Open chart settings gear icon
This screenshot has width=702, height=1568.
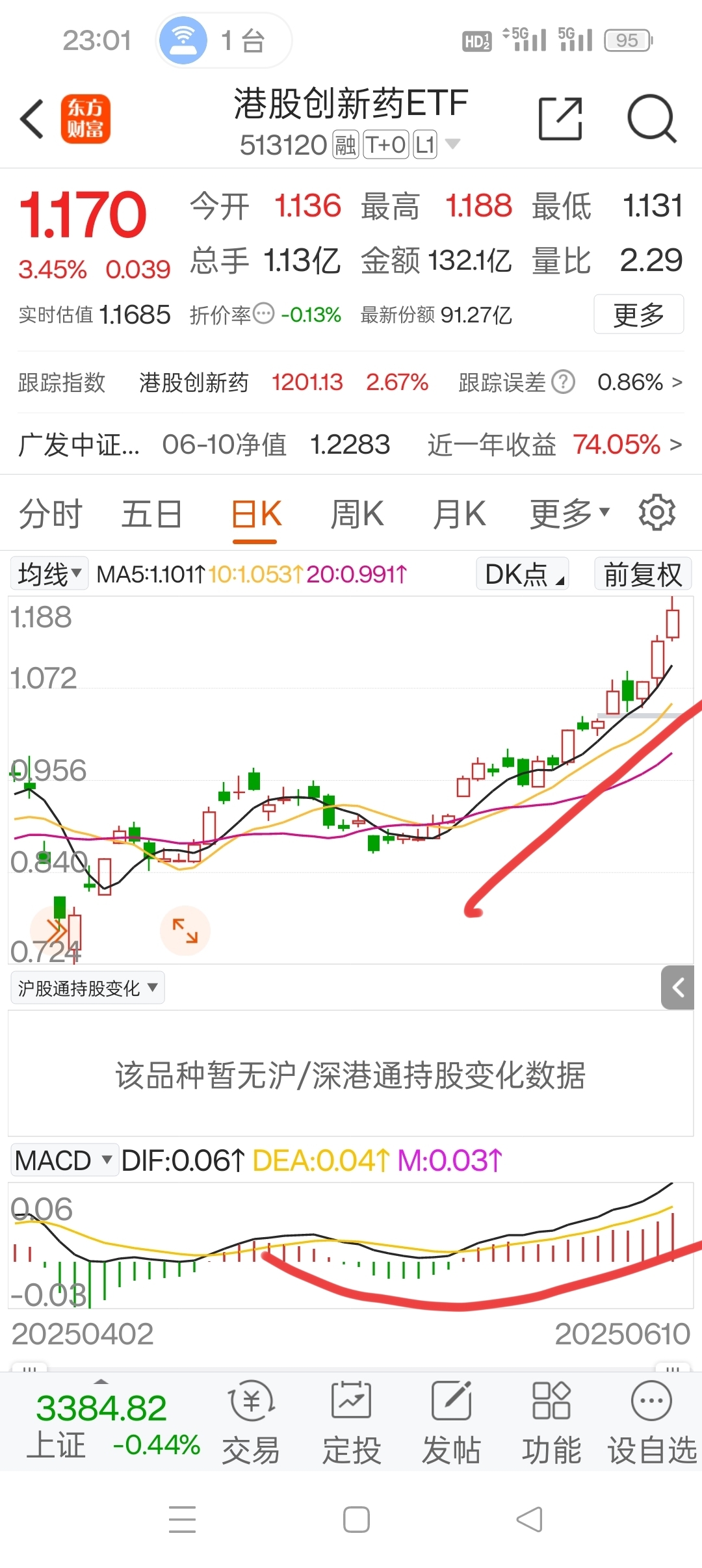pyautogui.click(x=657, y=512)
